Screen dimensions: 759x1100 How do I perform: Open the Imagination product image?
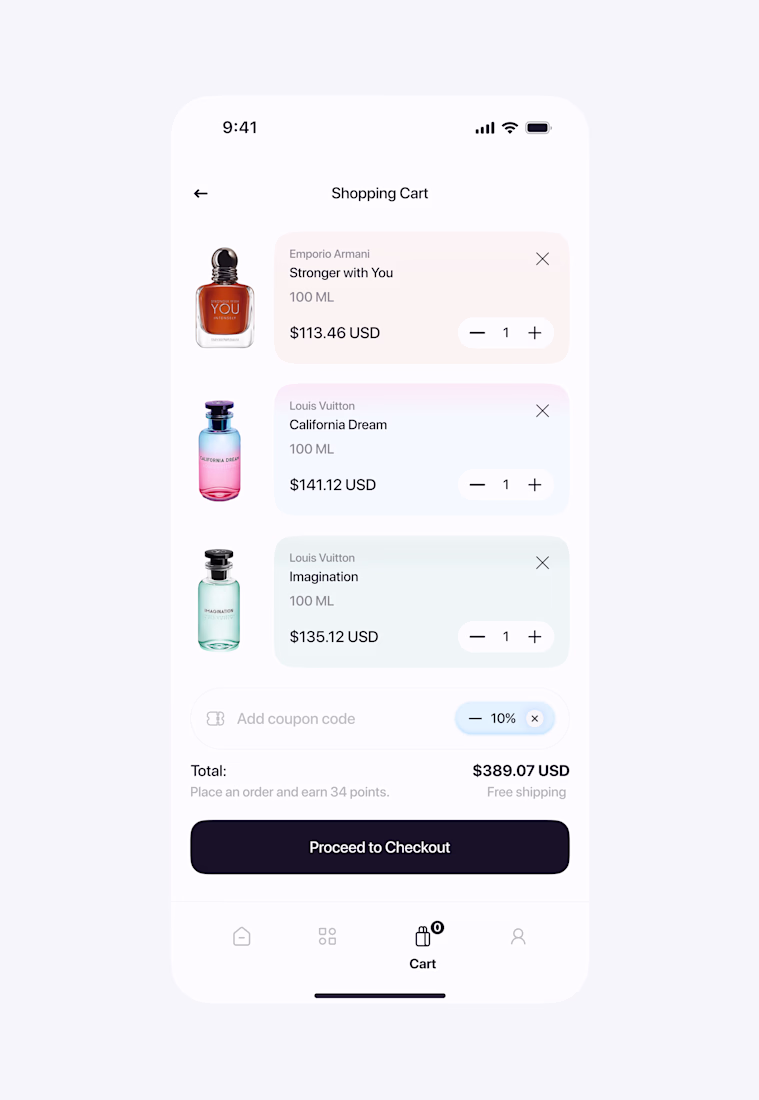219,601
